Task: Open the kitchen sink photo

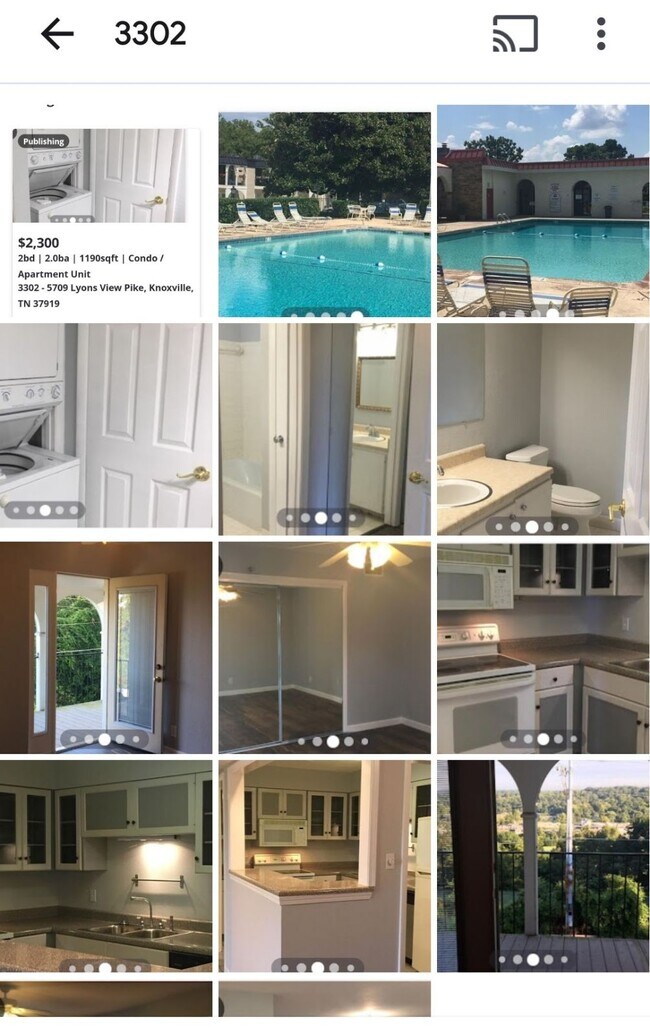Action: point(106,866)
